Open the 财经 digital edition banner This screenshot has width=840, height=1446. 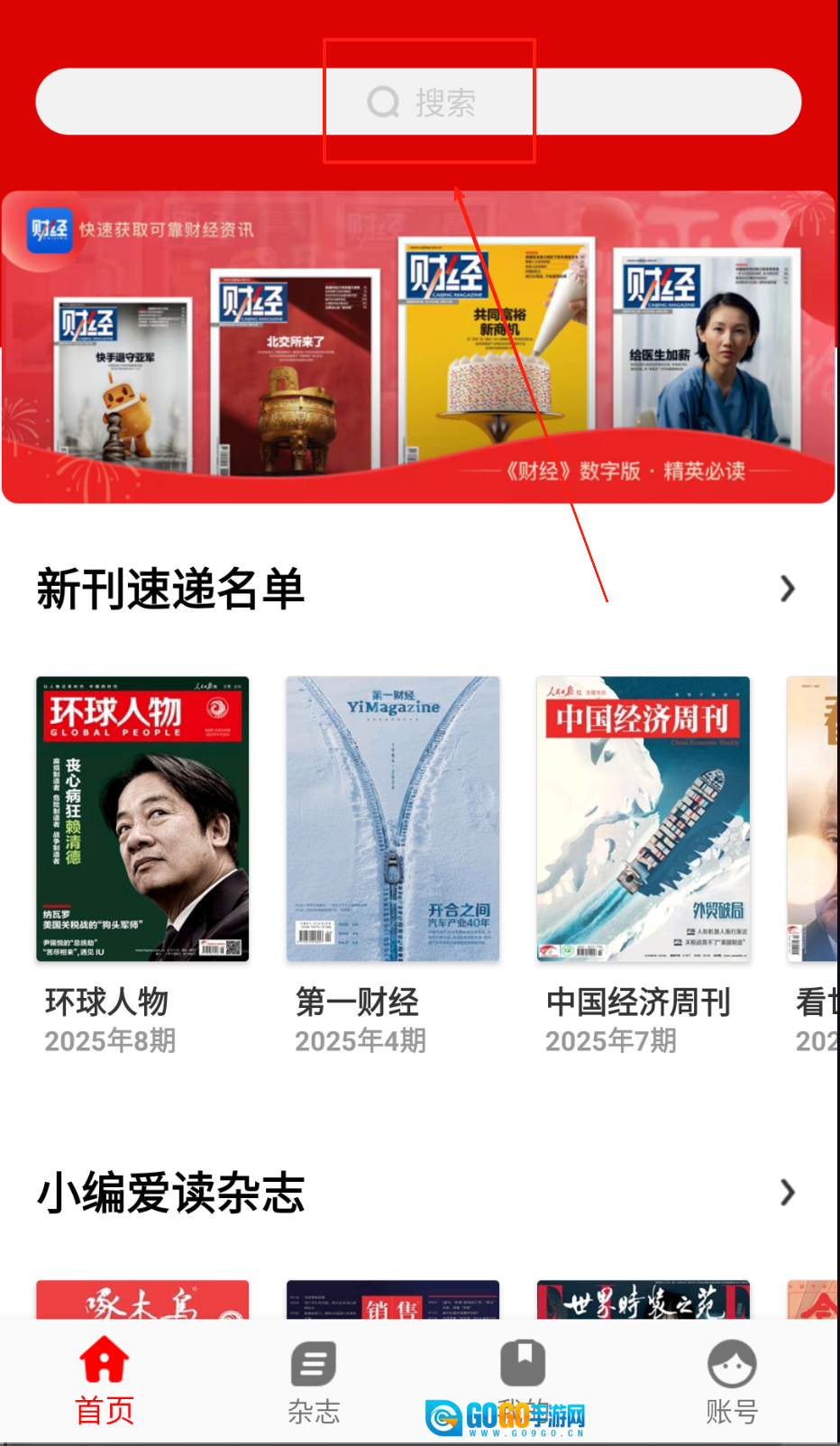(x=418, y=347)
